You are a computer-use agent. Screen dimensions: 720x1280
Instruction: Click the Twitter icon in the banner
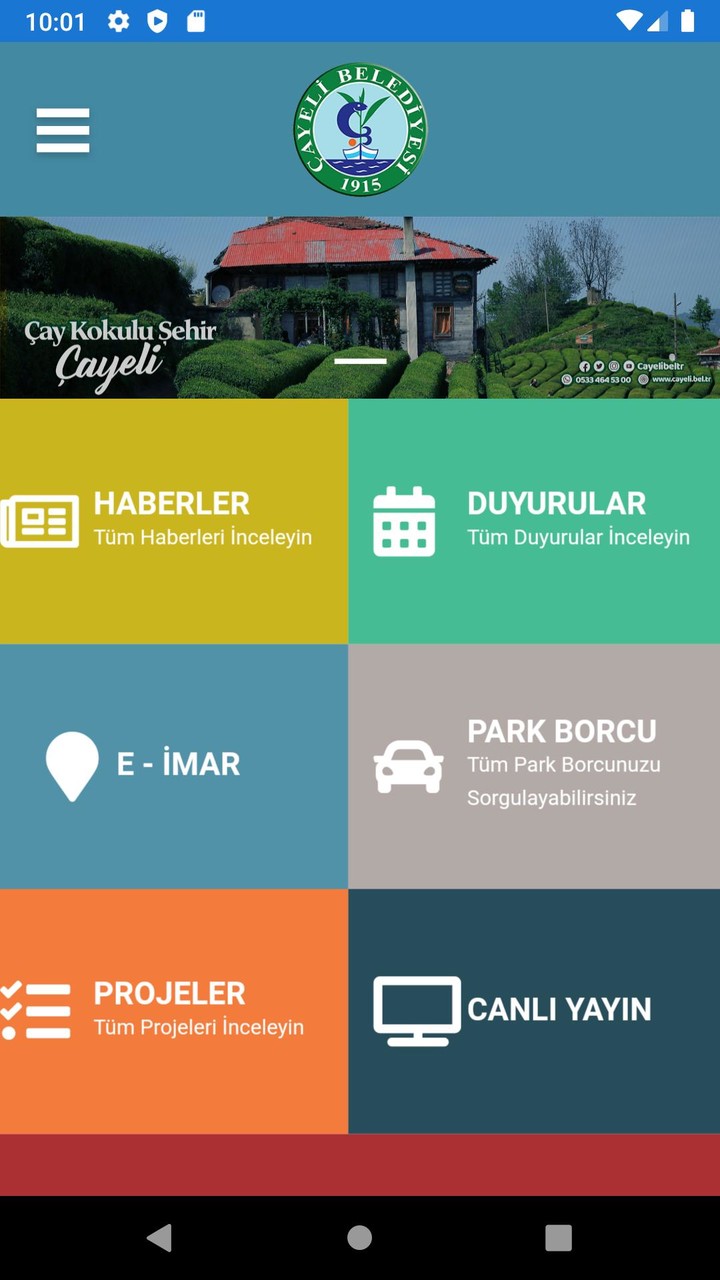[x=599, y=366]
